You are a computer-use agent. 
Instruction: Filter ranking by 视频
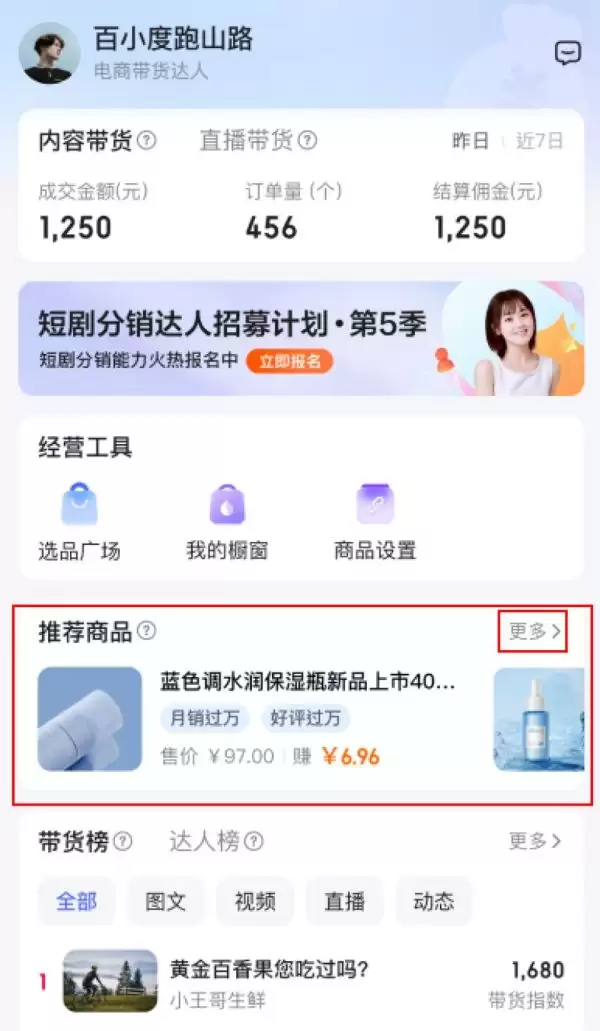coord(255,901)
